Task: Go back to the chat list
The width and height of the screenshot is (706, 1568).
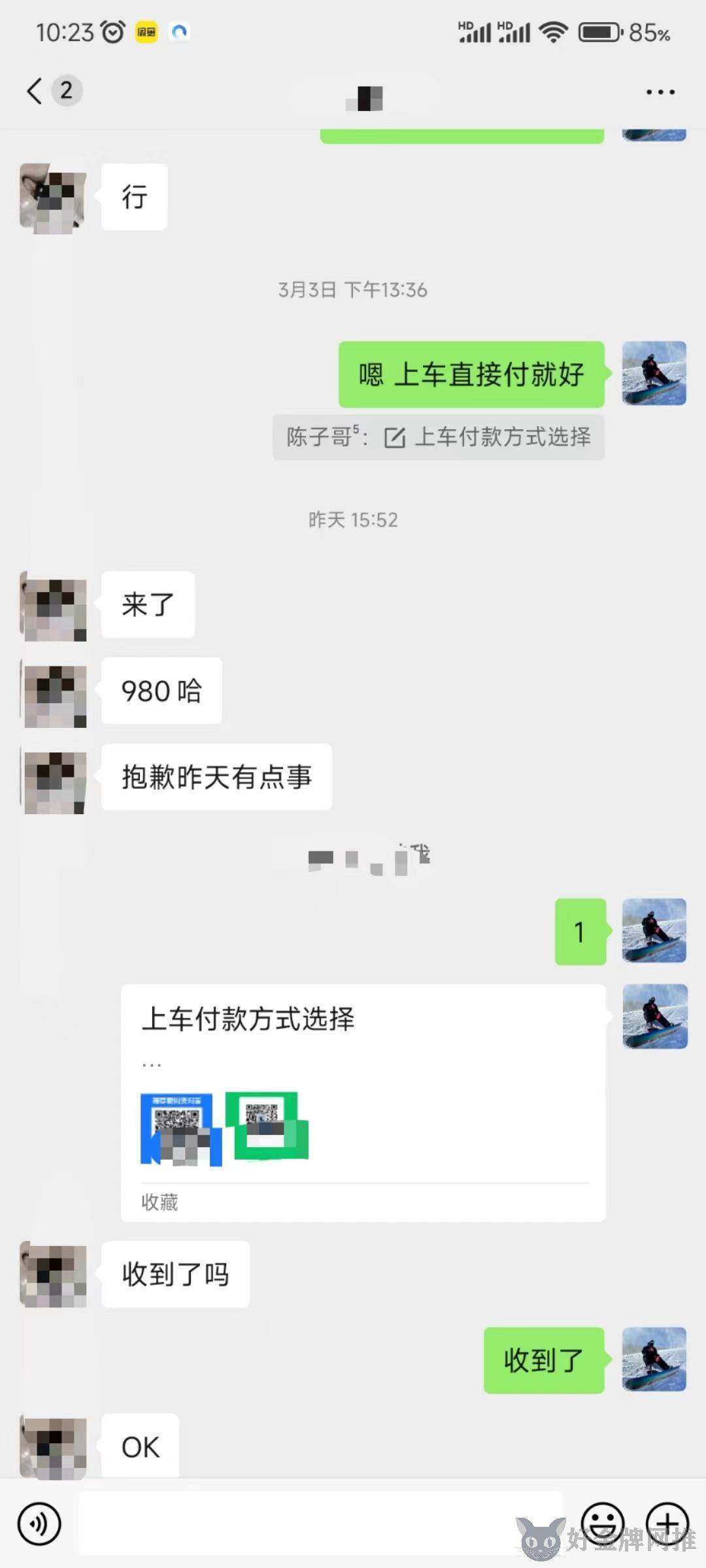Action: pyautogui.click(x=36, y=91)
